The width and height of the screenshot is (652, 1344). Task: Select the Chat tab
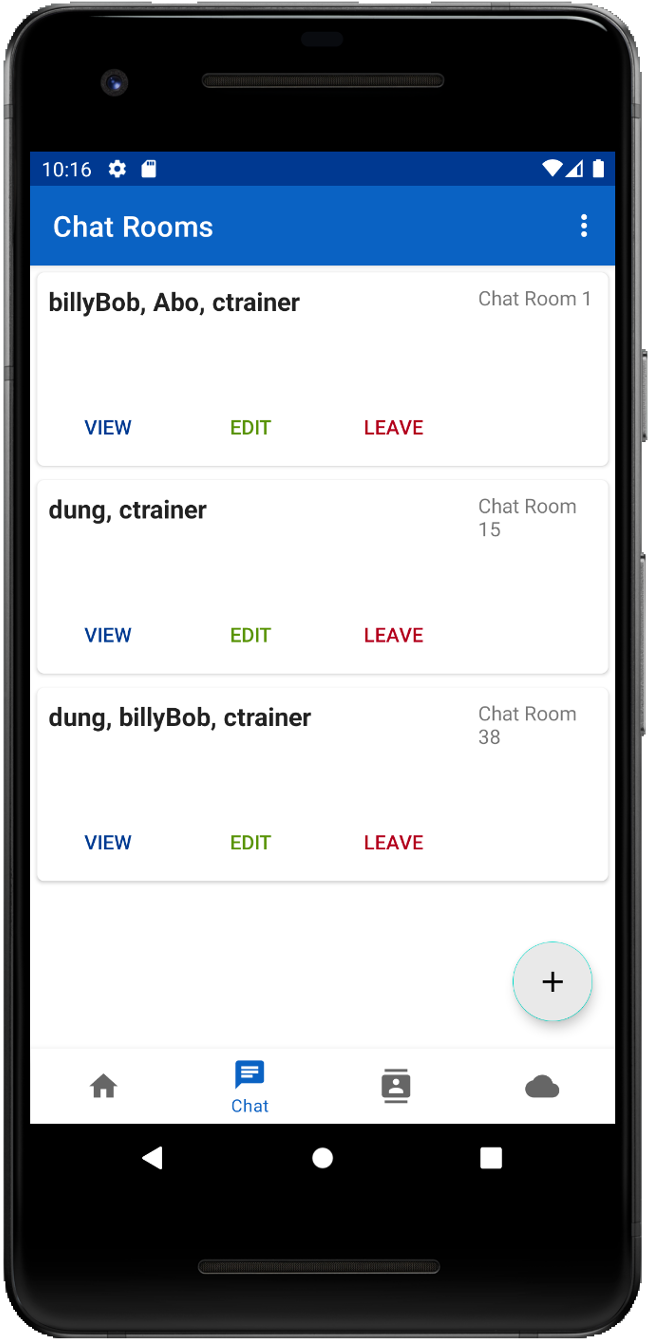coord(249,1086)
